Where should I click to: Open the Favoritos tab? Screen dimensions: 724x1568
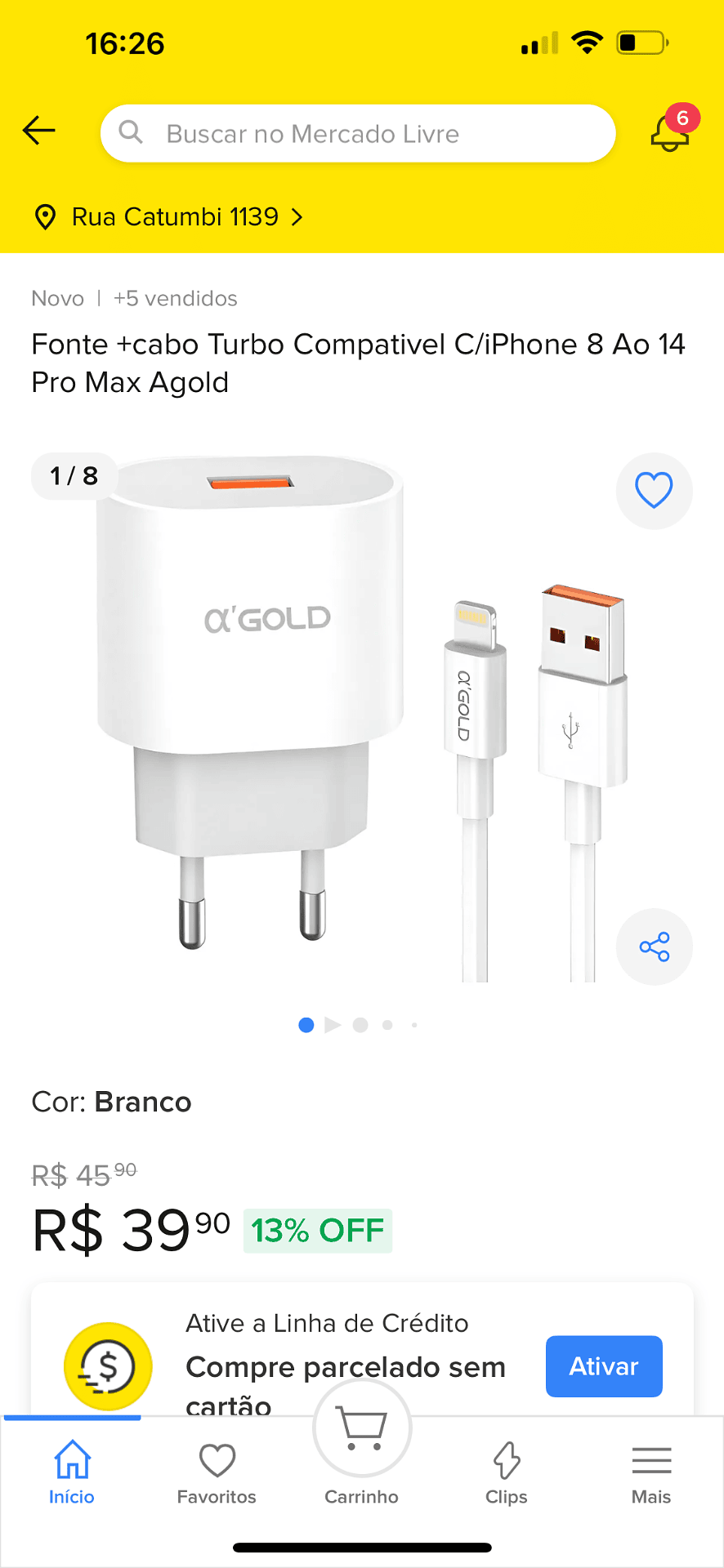tap(217, 1472)
